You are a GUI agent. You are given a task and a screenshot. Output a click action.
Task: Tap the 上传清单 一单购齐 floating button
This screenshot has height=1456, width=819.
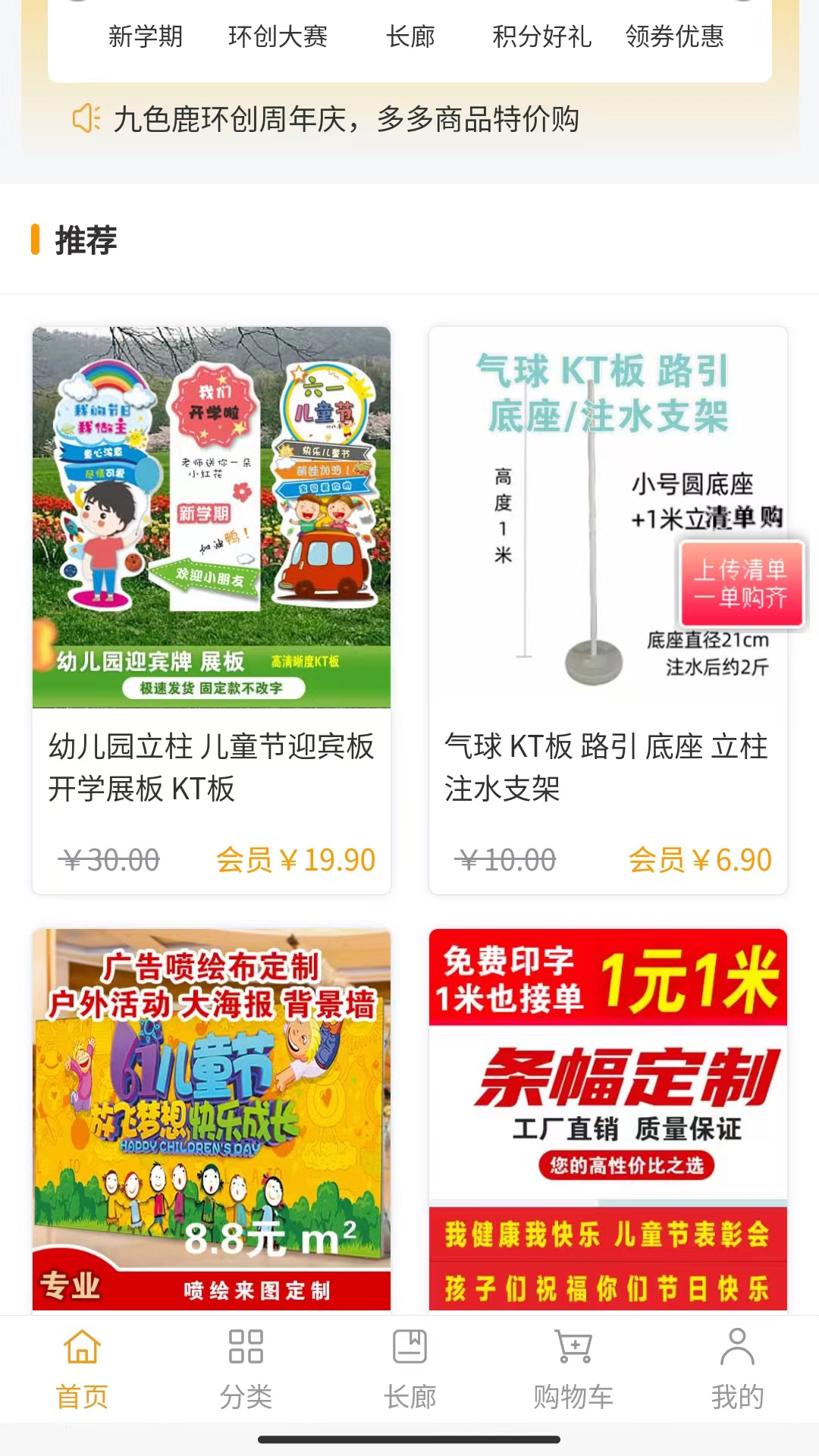click(x=741, y=584)
